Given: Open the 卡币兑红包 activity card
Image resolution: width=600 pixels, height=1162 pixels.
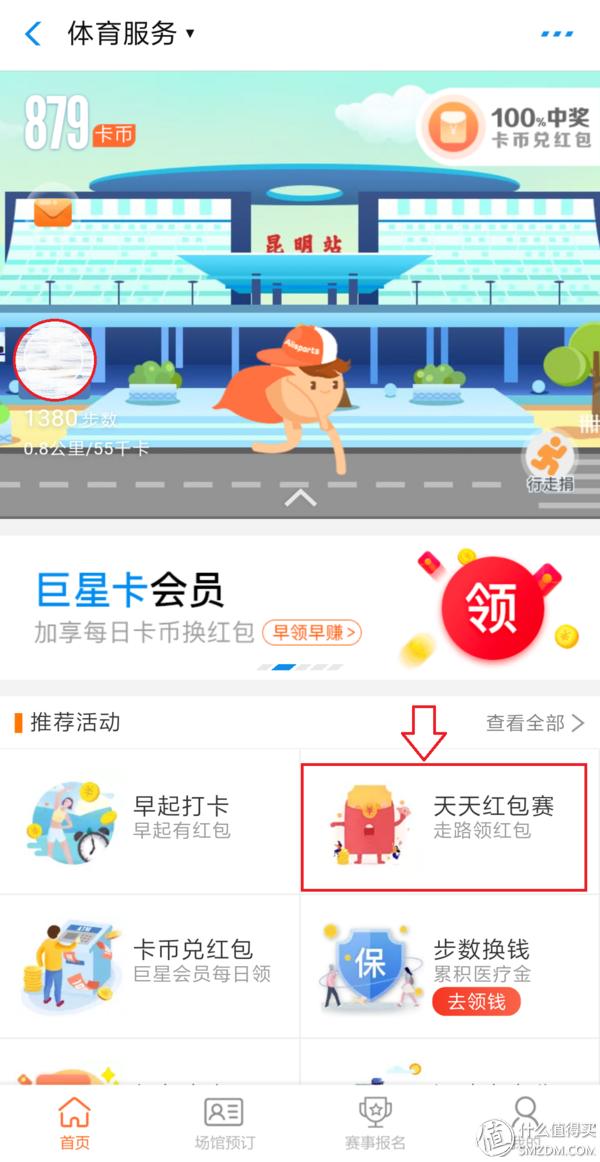Looking at the screenshot, I should 150,965.
